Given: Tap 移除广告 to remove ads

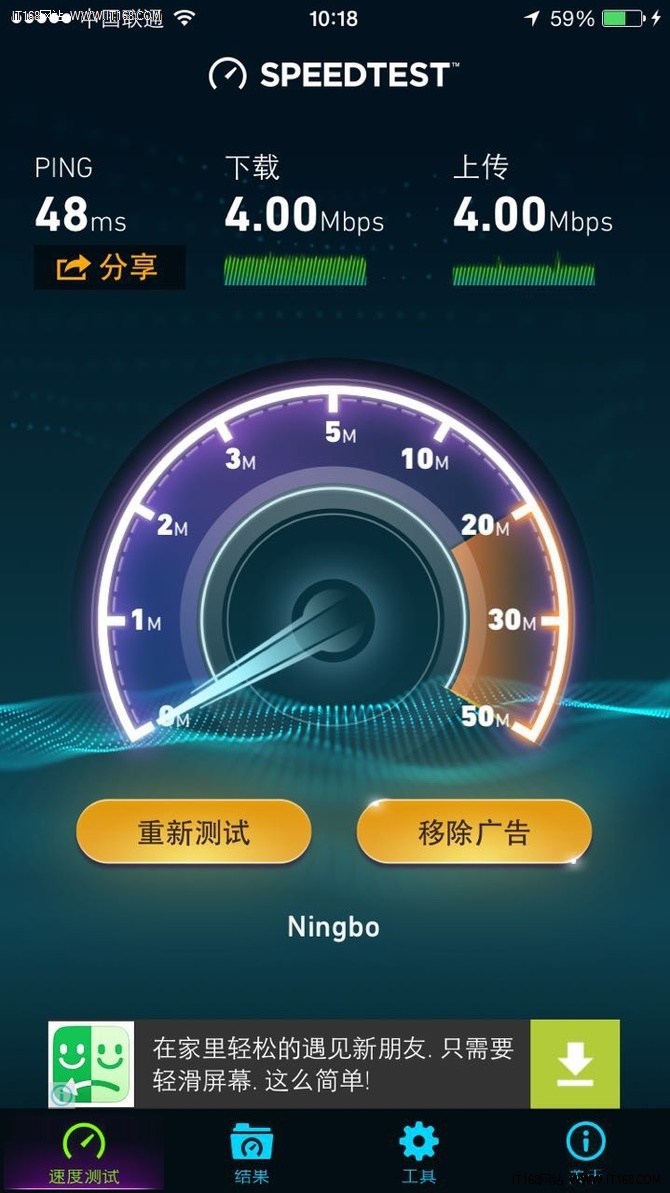Looking at the screenshot, I should [474, 832].
